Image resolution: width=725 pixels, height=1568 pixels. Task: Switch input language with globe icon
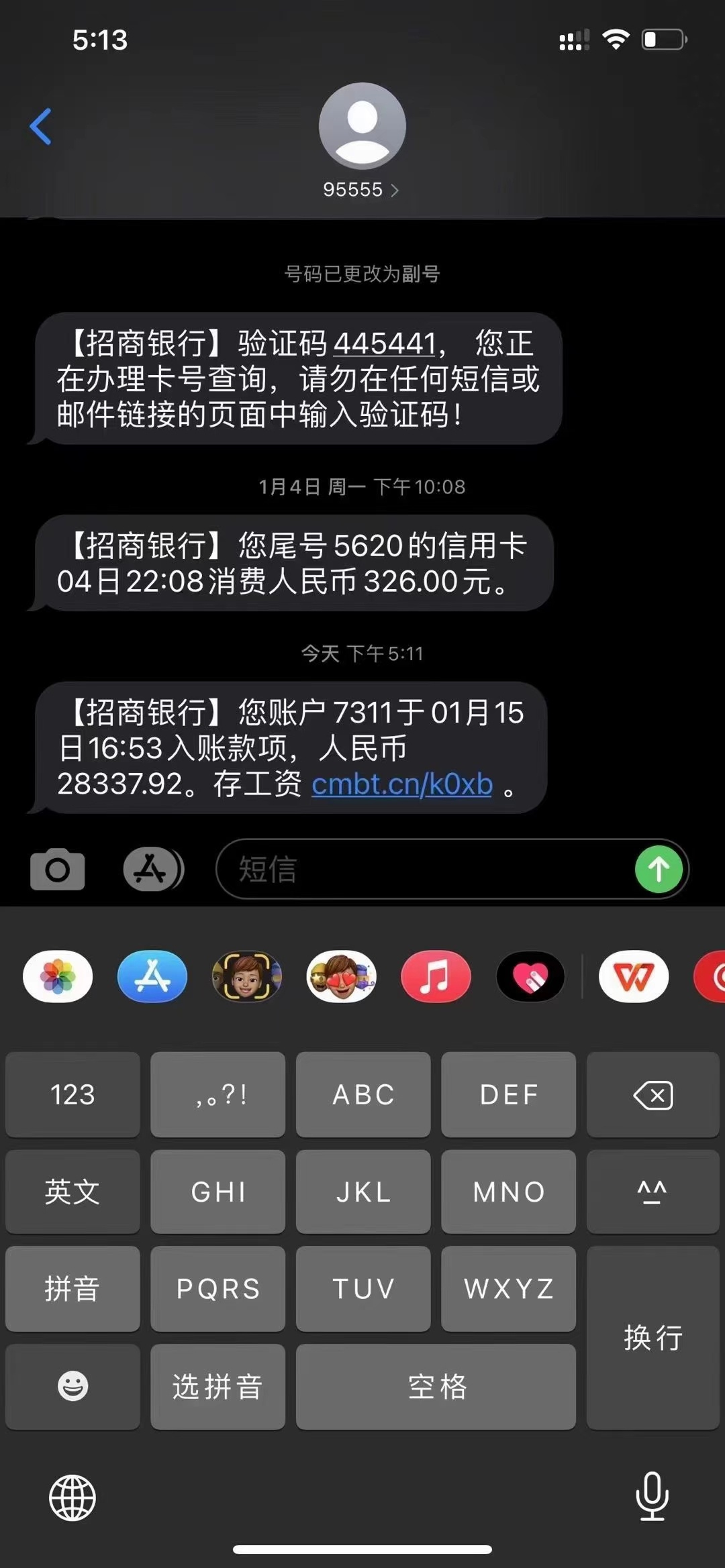(72, 1498)
